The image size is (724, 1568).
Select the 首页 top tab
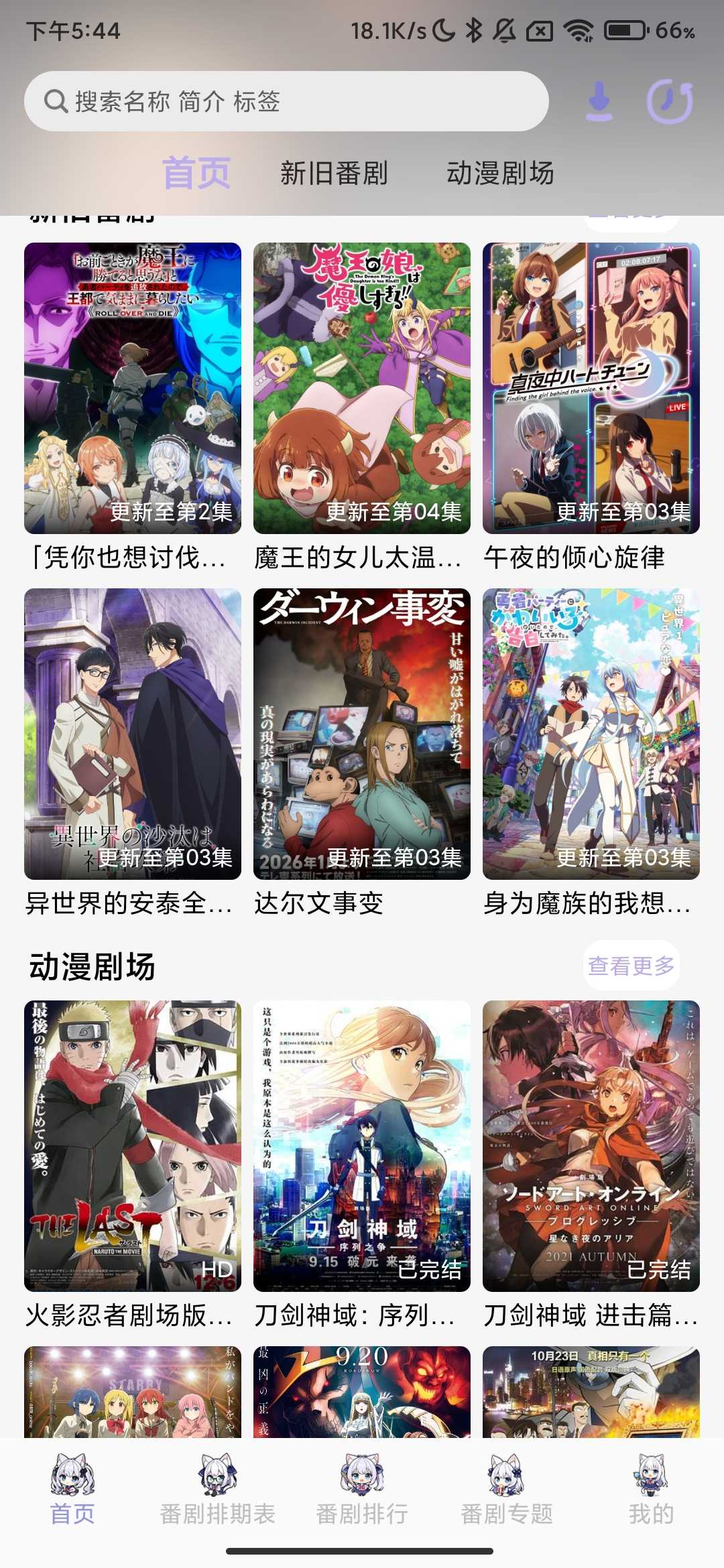(196, 173)
